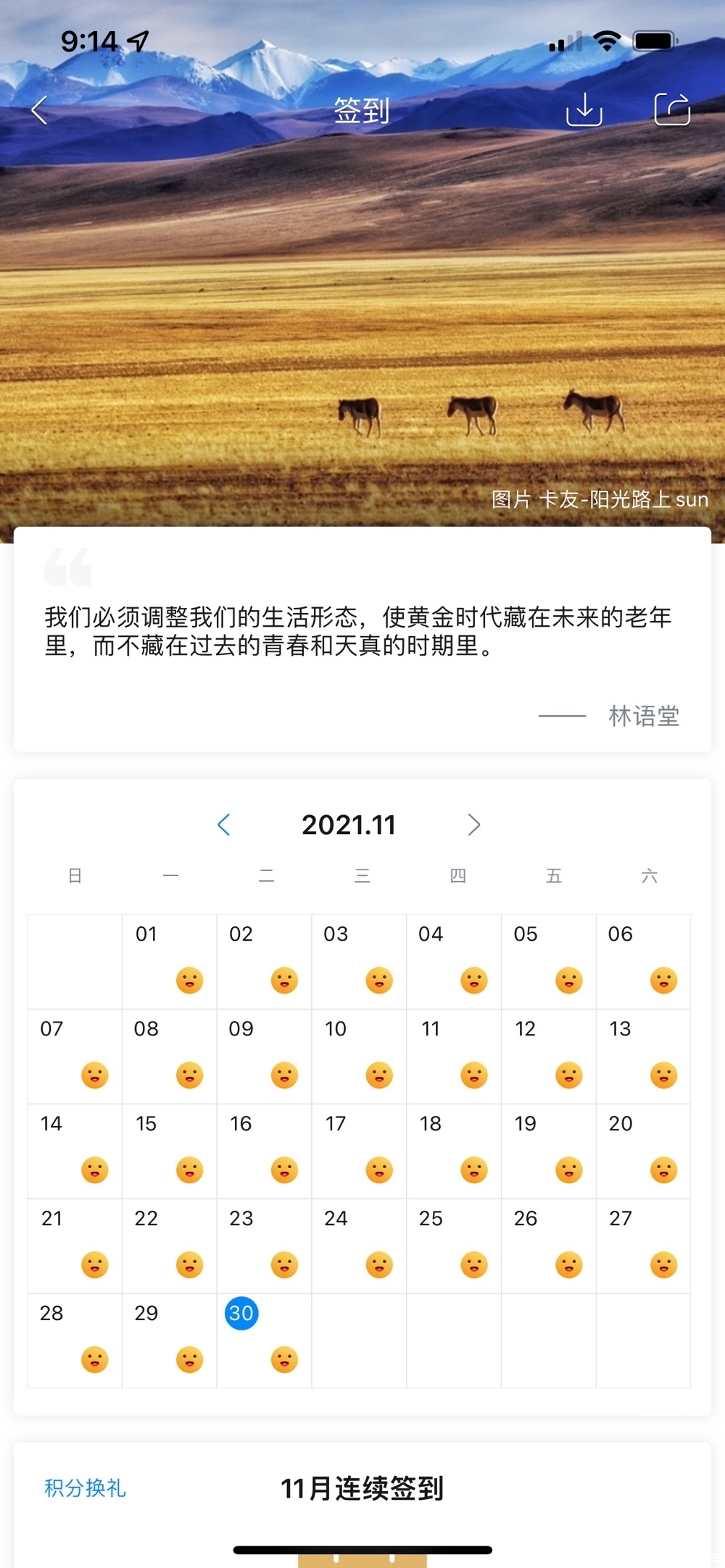
Task: Select date 30 in the calendar
Action: 242,1314
